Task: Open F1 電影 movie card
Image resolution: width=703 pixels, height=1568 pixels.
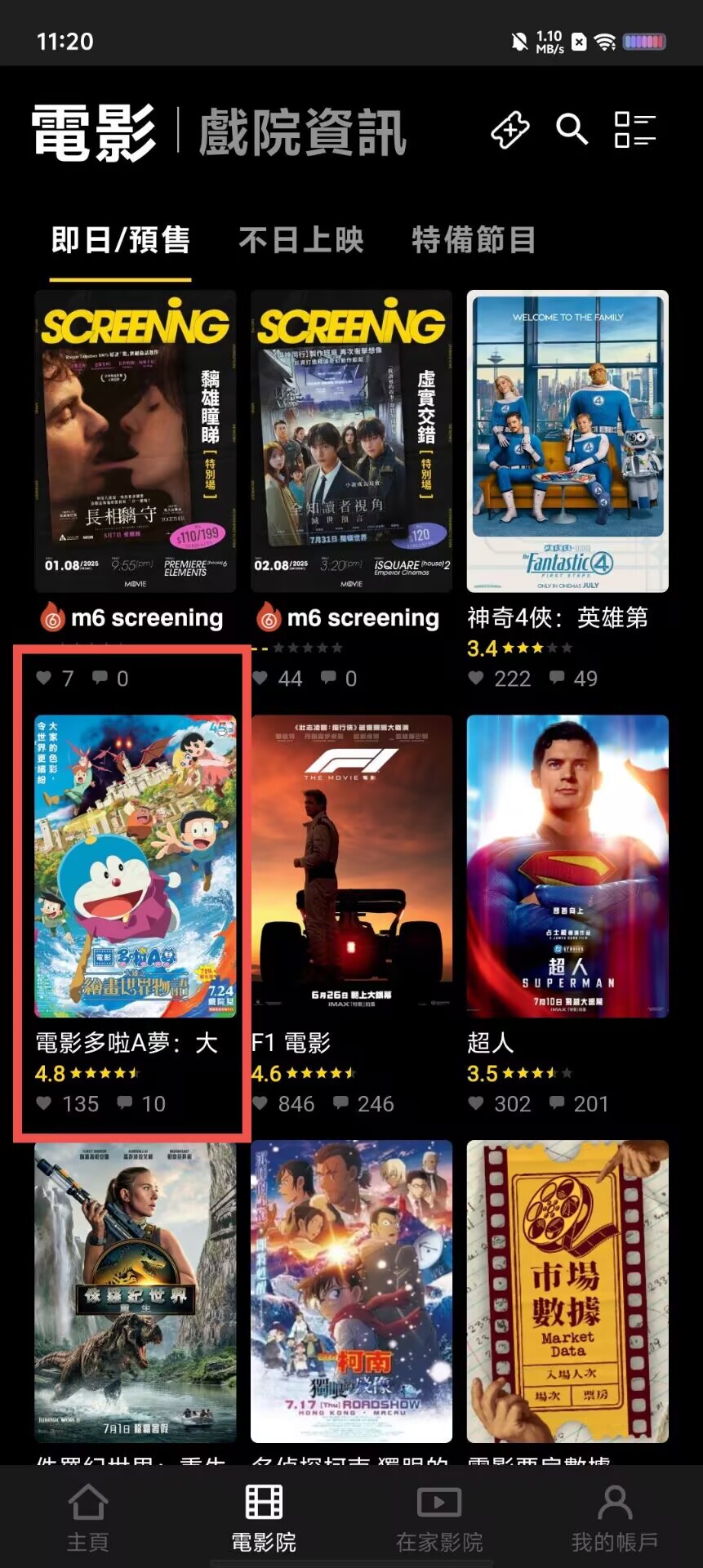Action: 351,866
